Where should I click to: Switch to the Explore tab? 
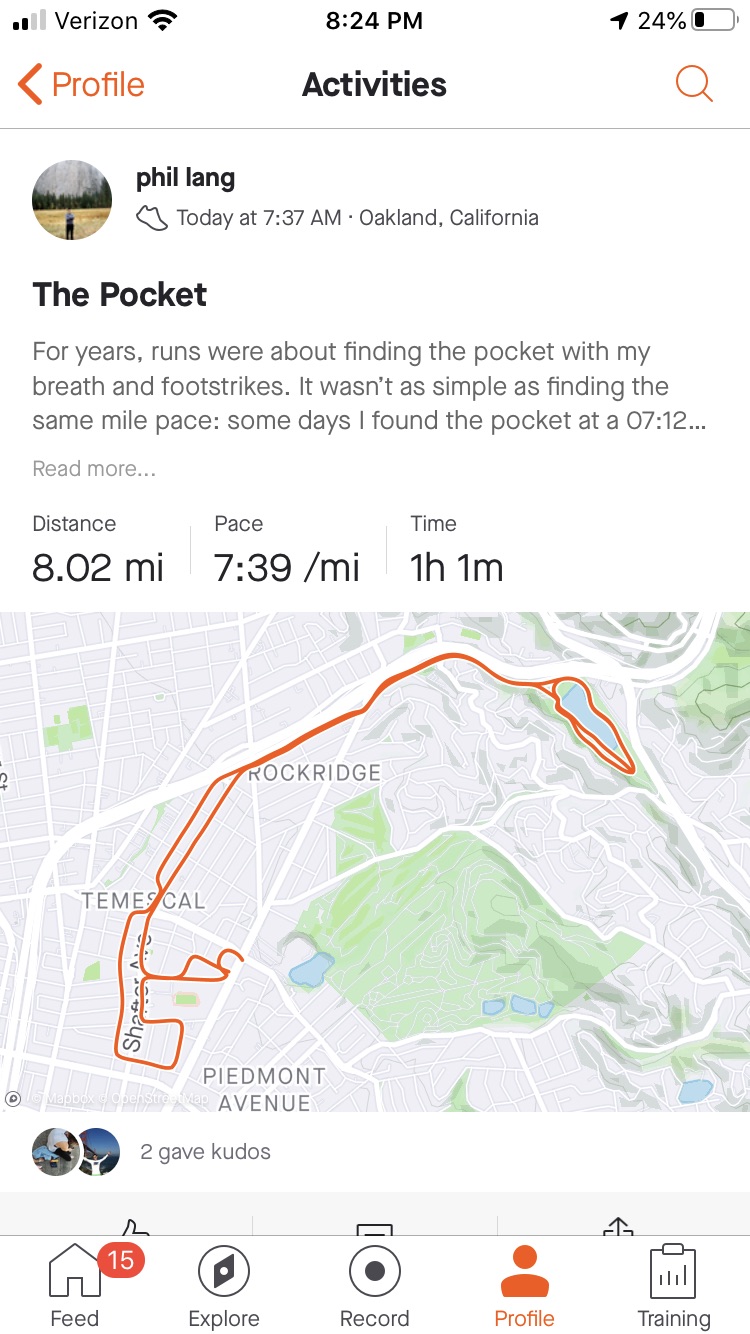224,1286
